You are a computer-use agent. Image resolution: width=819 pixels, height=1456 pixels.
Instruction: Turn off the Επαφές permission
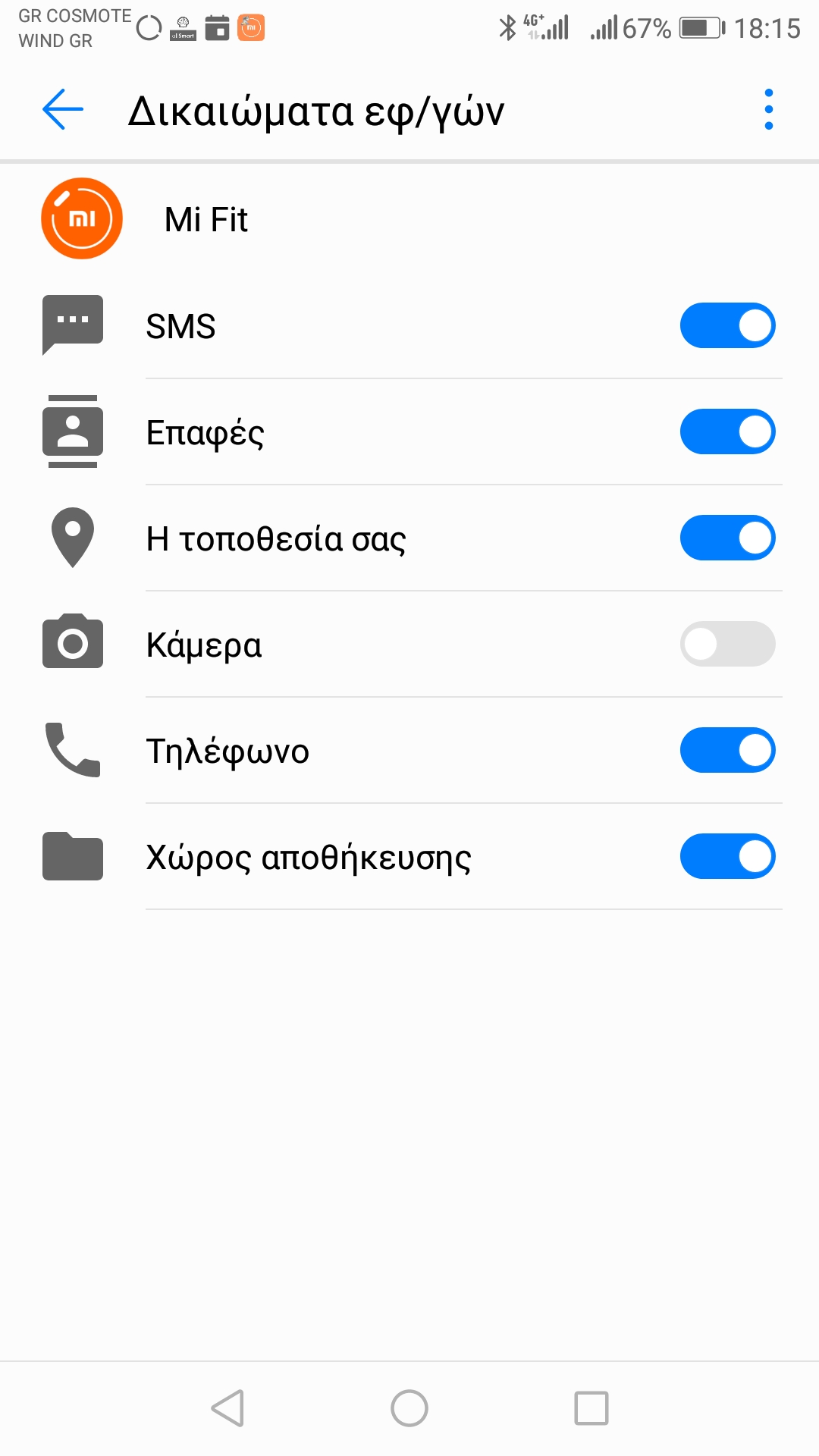tap(727, 432)
